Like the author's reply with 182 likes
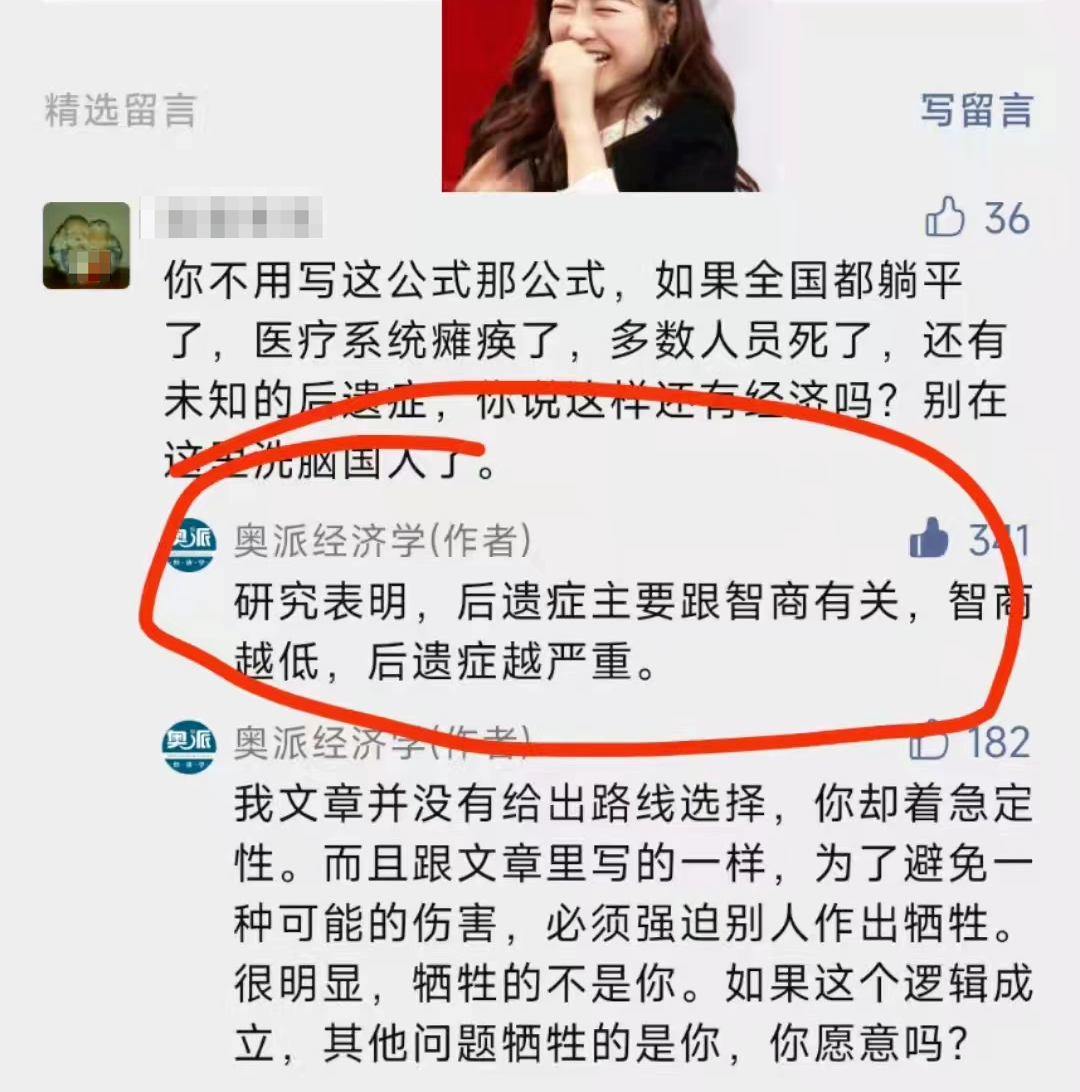 930,741
